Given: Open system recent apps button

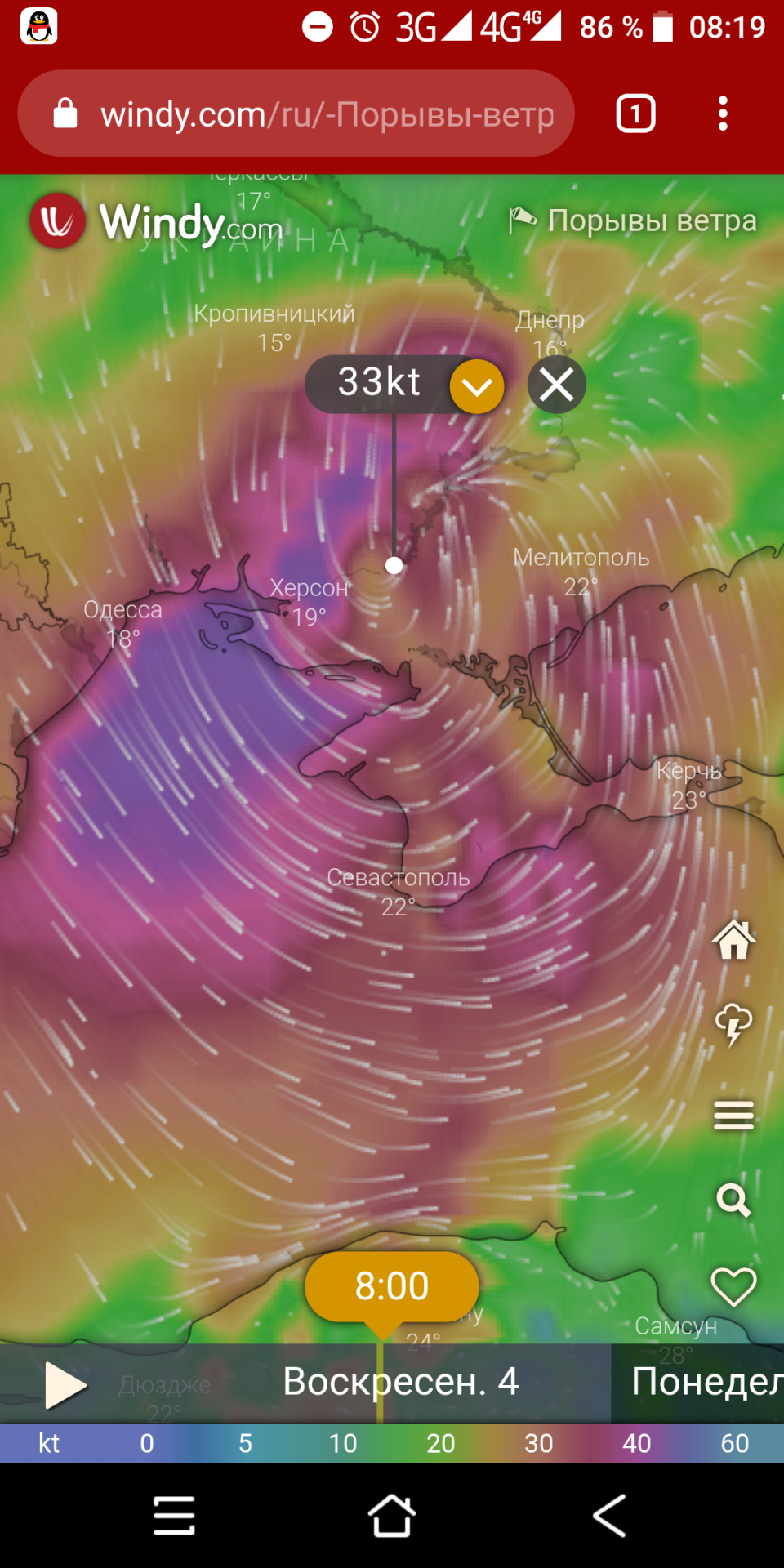Looking at the screenshot, I should [174, 1516].
